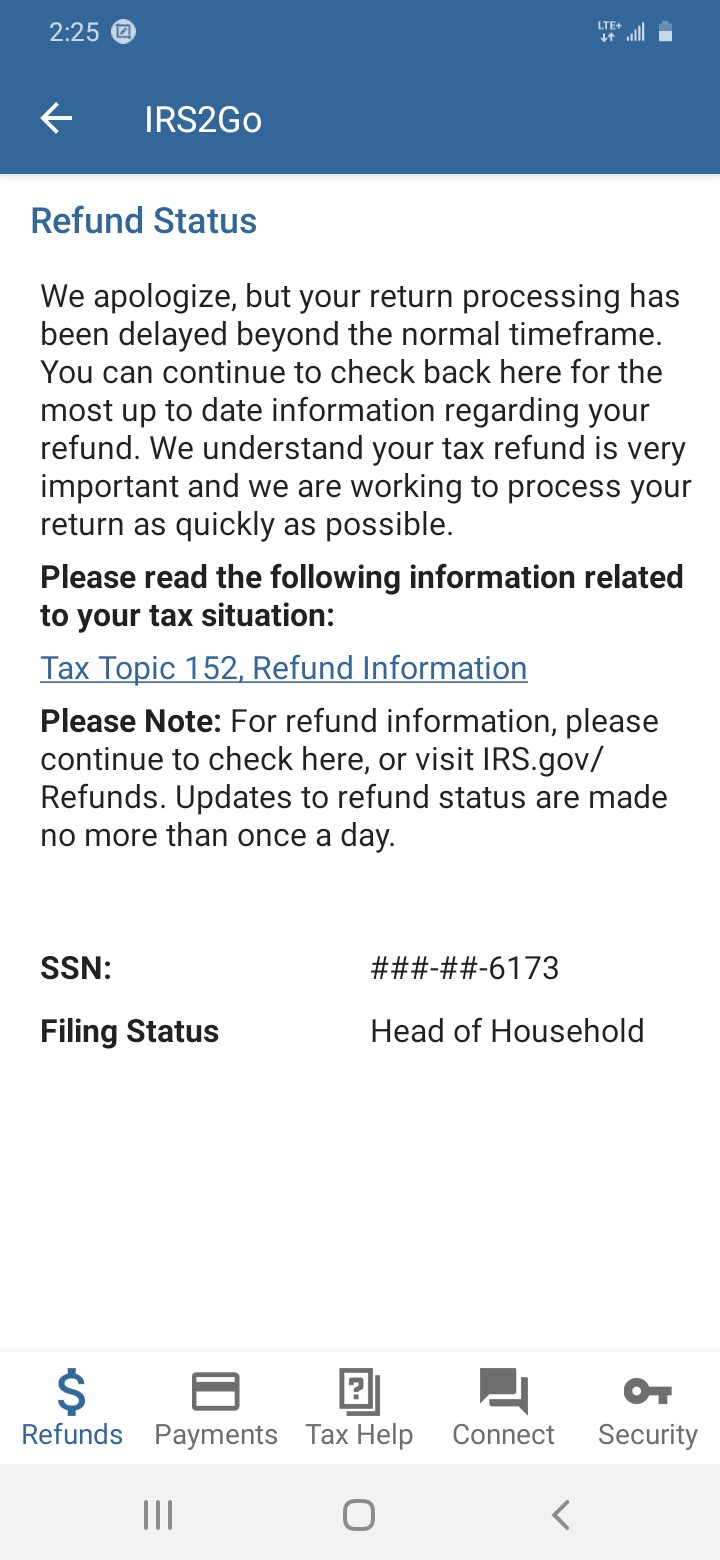Switch to the Payments tab
Image resolution: width=720 pixels, height=1560 pixels.
(216, 1408)
